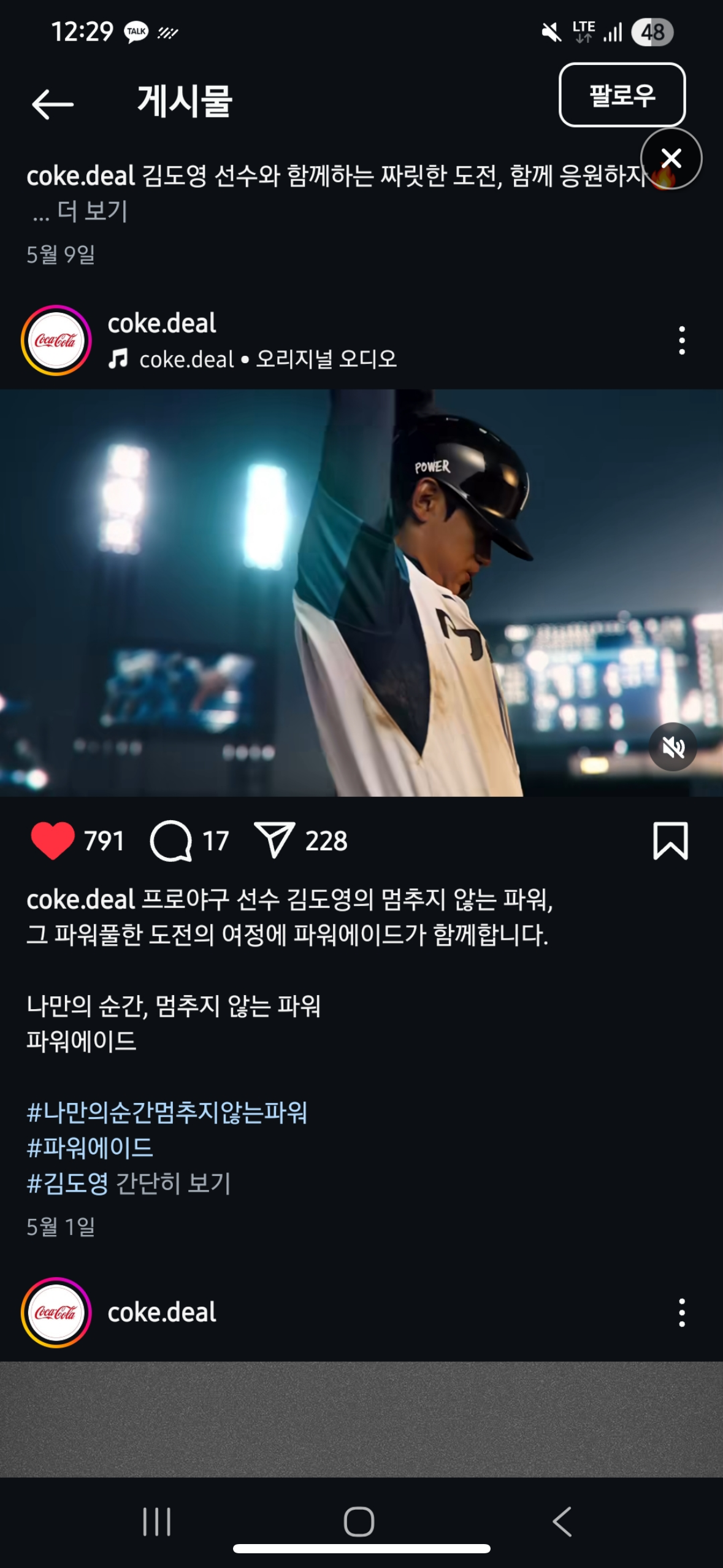Open the comments on the post
Image resolution: width=723 pixels, height=1568 pixels.
[x=171, y=840]
